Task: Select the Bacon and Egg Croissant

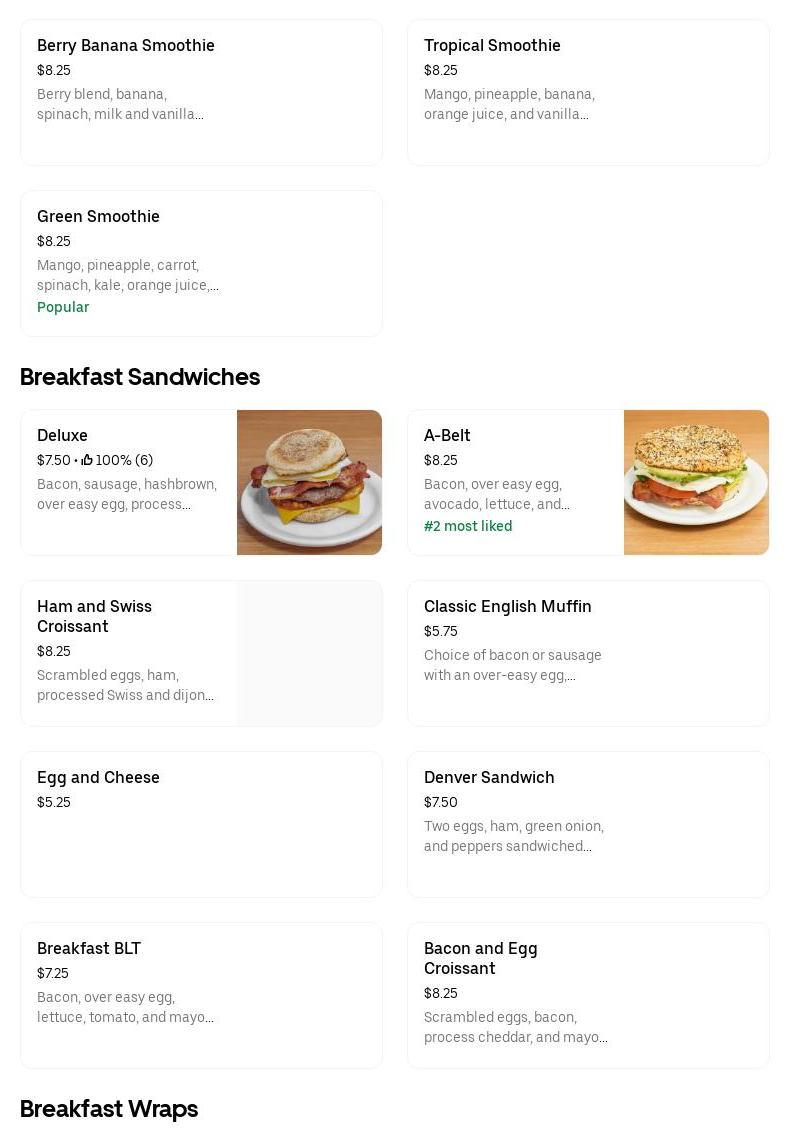Action: pos(588,995)
